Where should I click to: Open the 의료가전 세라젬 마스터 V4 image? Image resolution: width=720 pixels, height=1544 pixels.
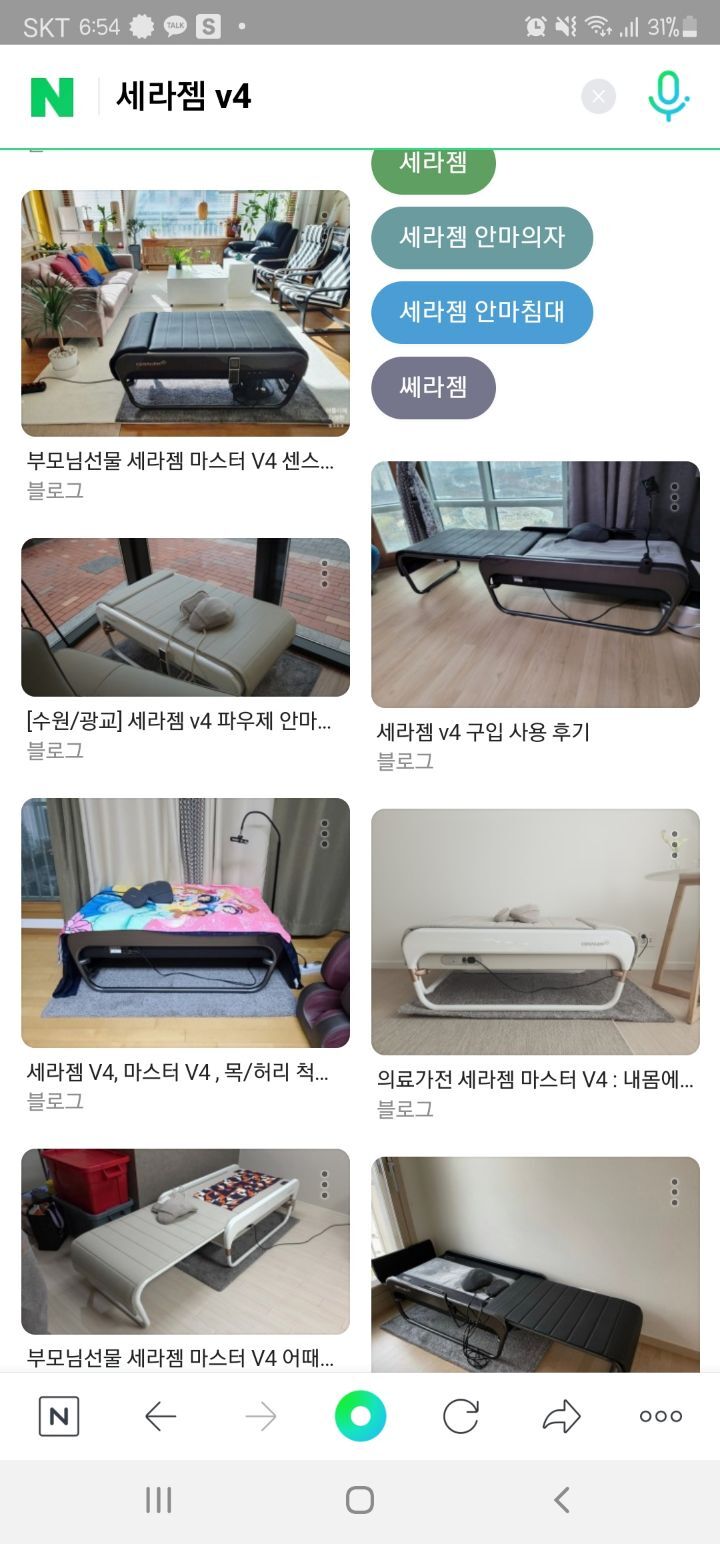tap(535, 932)
